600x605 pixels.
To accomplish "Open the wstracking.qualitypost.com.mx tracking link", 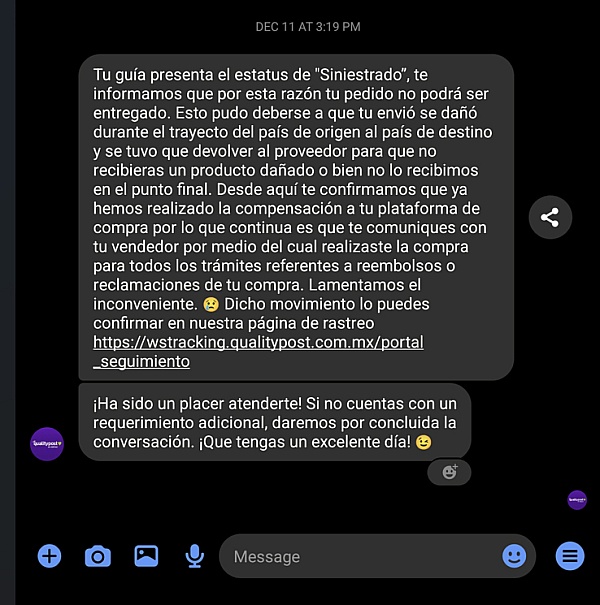I will (258, 342).
